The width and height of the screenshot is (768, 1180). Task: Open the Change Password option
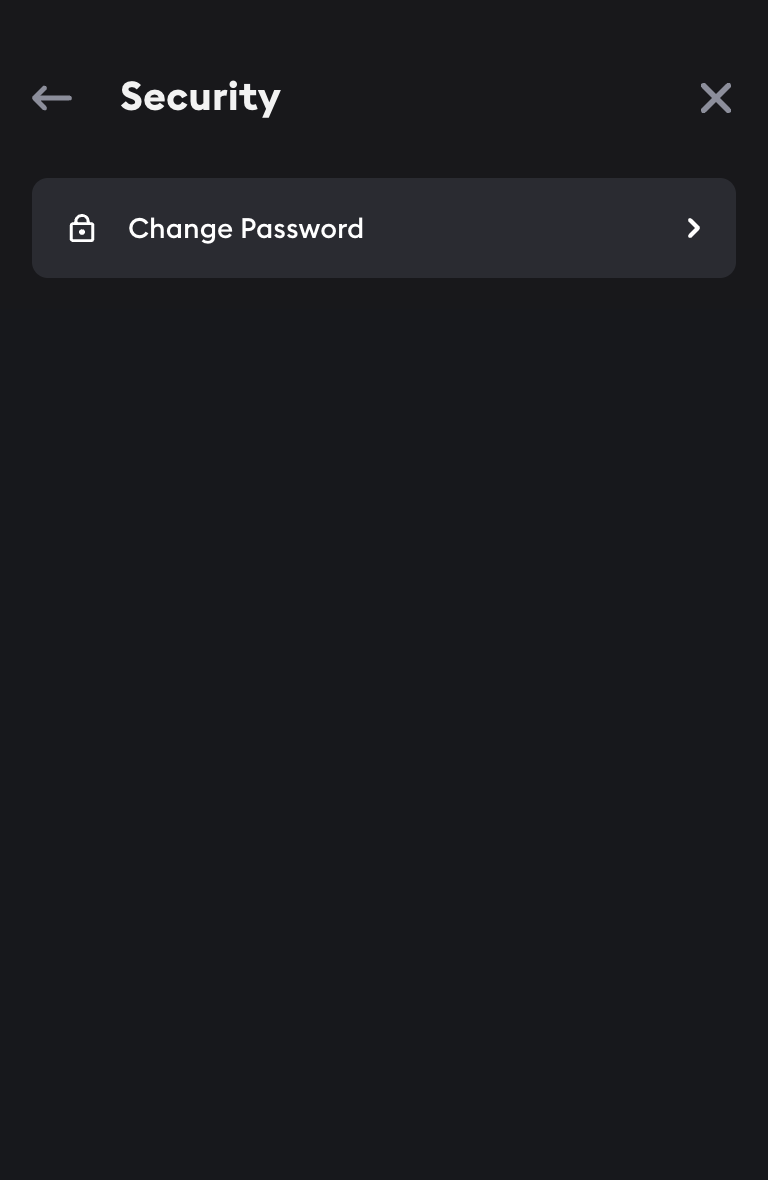tap(384, 228)
